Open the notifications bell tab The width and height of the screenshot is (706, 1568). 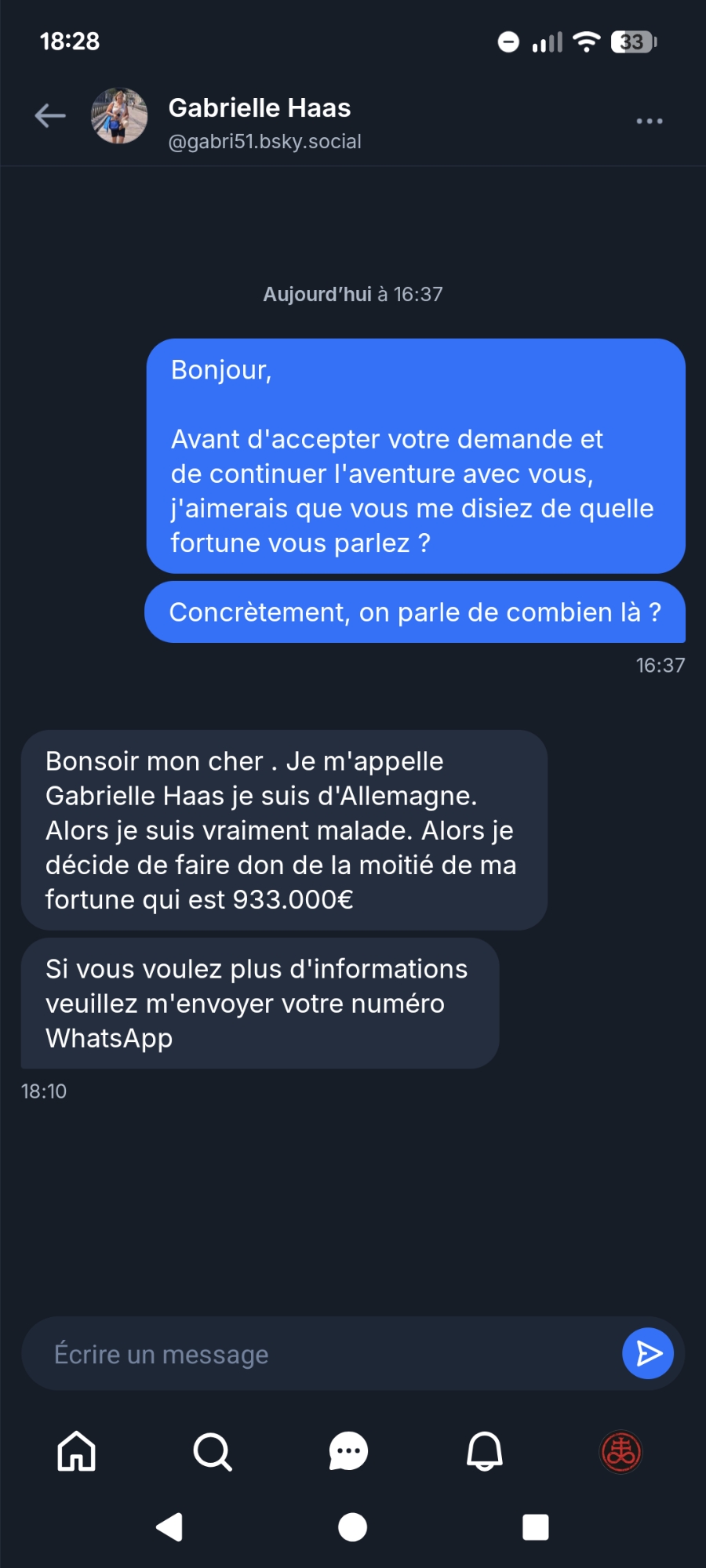click(x=485, y=1451)
